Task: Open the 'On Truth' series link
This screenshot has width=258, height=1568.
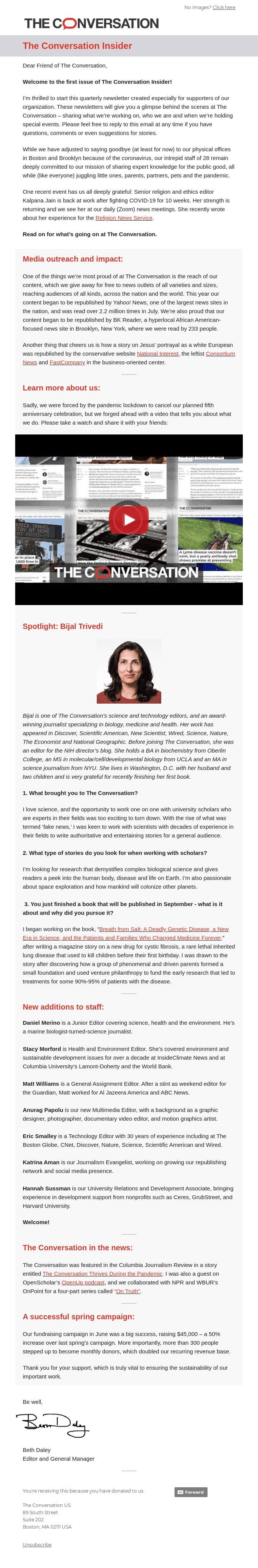Action: pyautogui.click(x=128, y=1291)
